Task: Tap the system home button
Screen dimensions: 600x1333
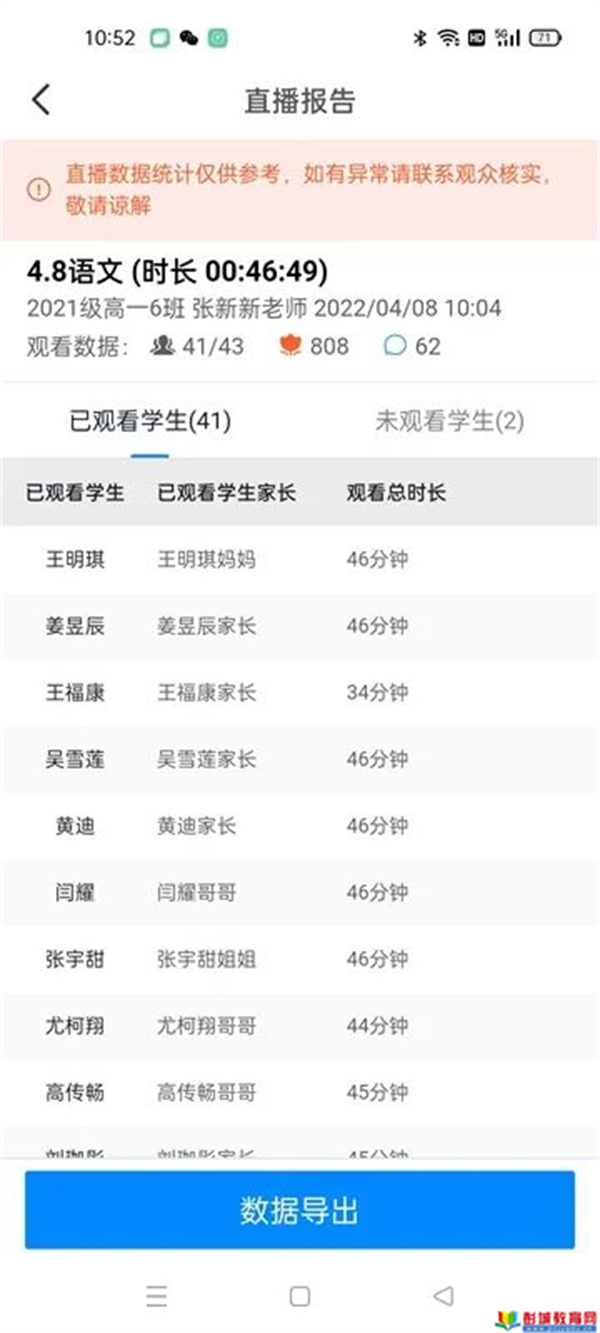Action: click(299, 1296)
